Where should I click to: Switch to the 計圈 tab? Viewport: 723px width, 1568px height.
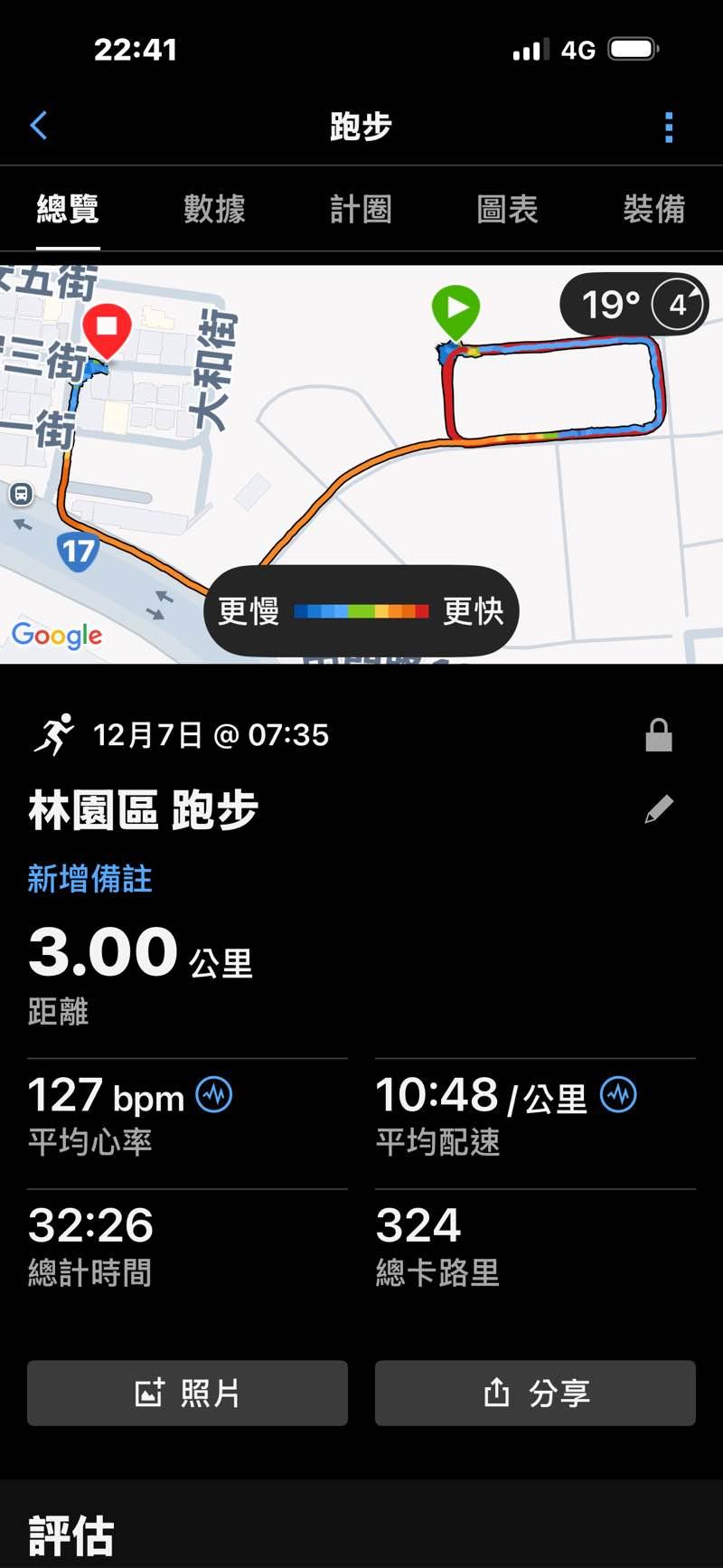pos(361,210)
